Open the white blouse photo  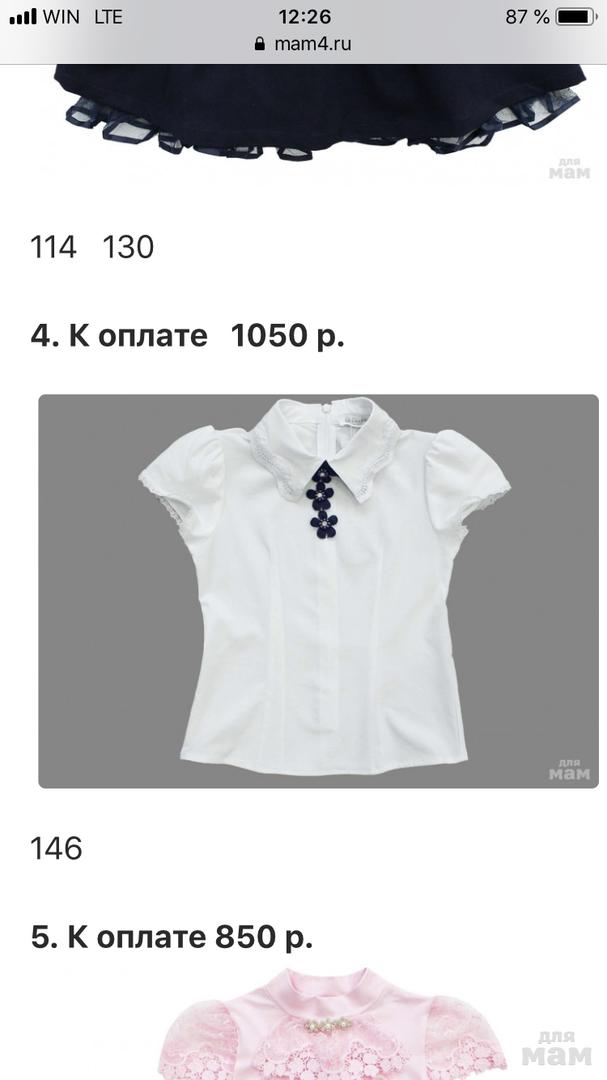tap(318, 590)
